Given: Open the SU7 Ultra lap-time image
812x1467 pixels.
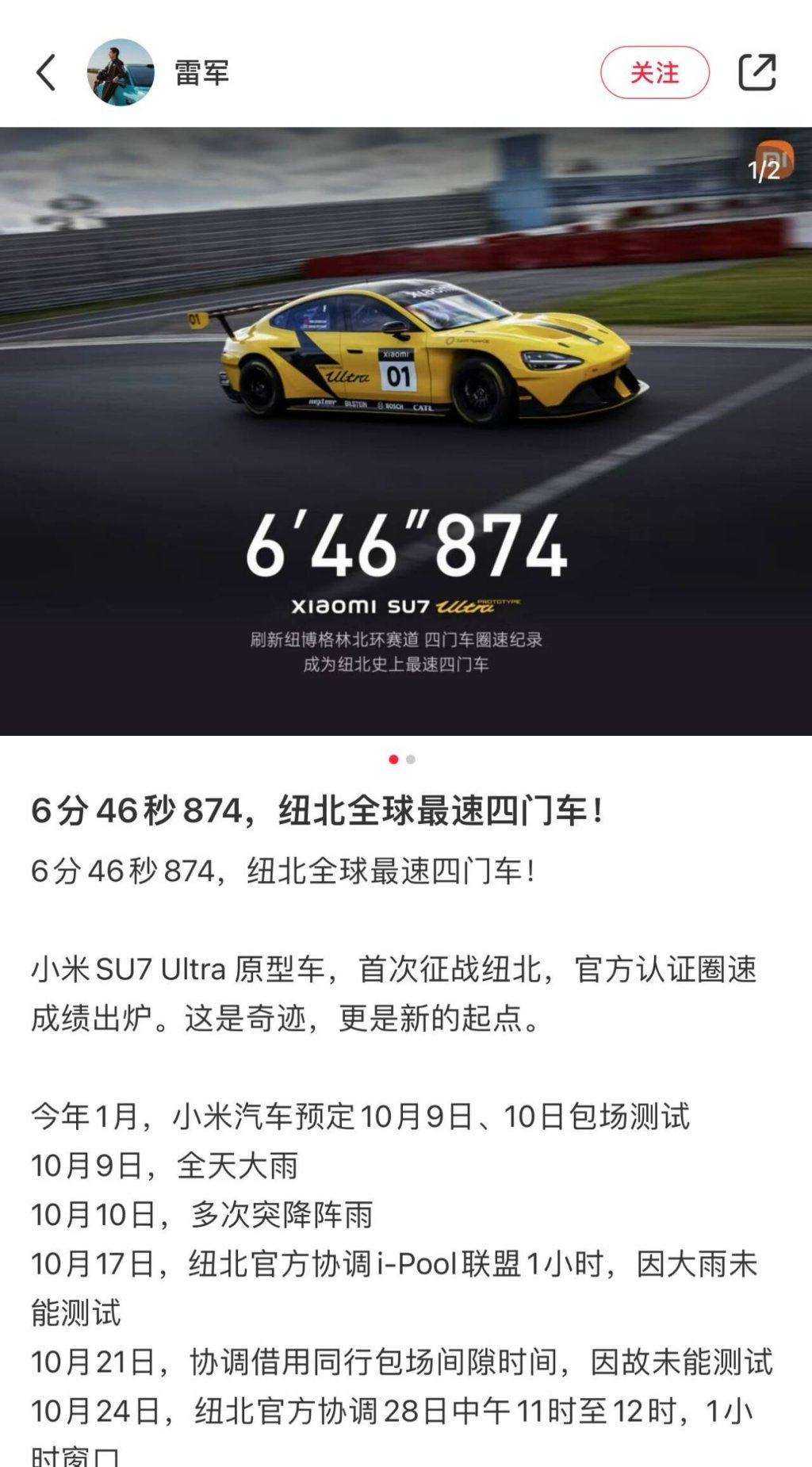Looking at the screenshot, I should click(x=406, y=431).
